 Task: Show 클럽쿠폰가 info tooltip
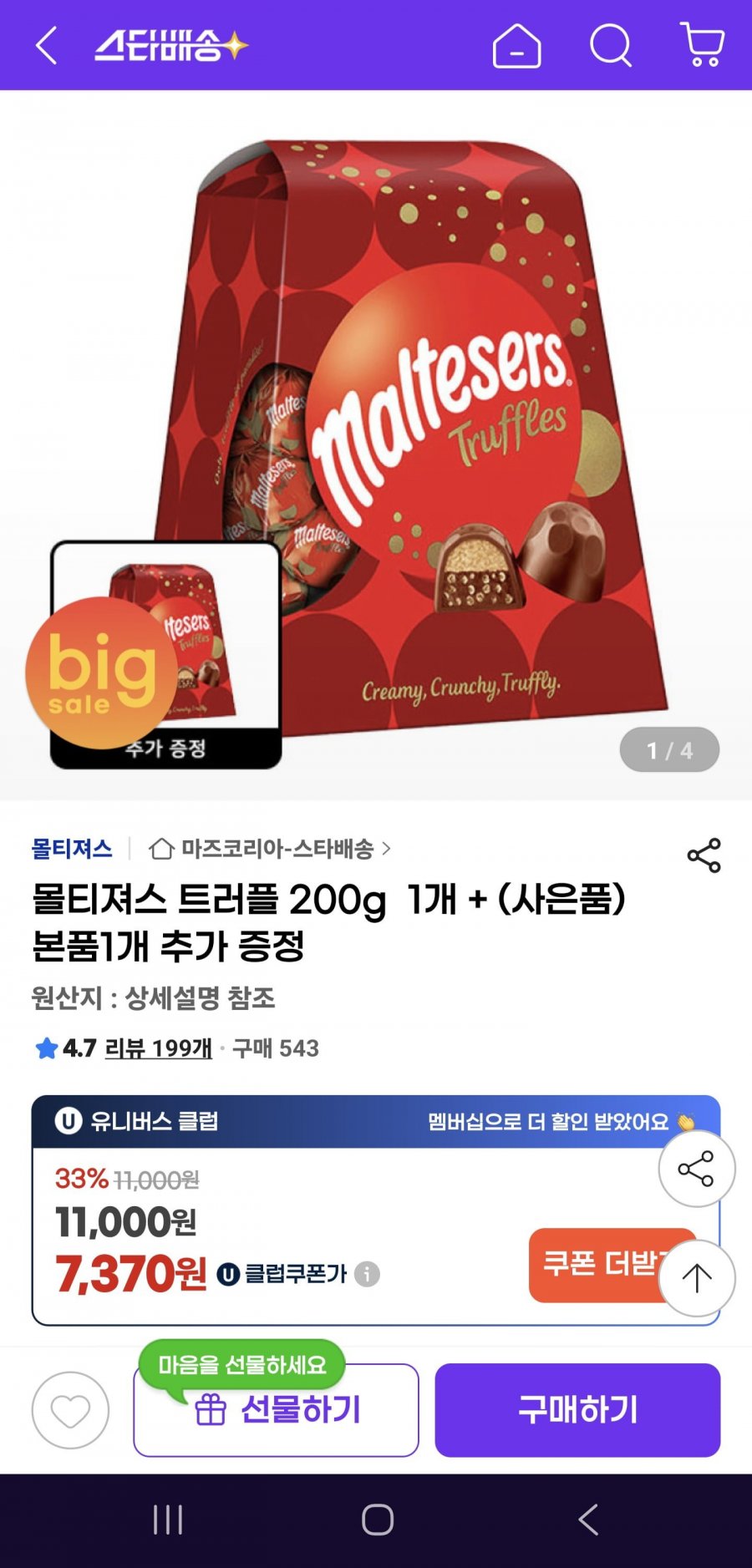pyautogui.click(x=367, y=1274)
